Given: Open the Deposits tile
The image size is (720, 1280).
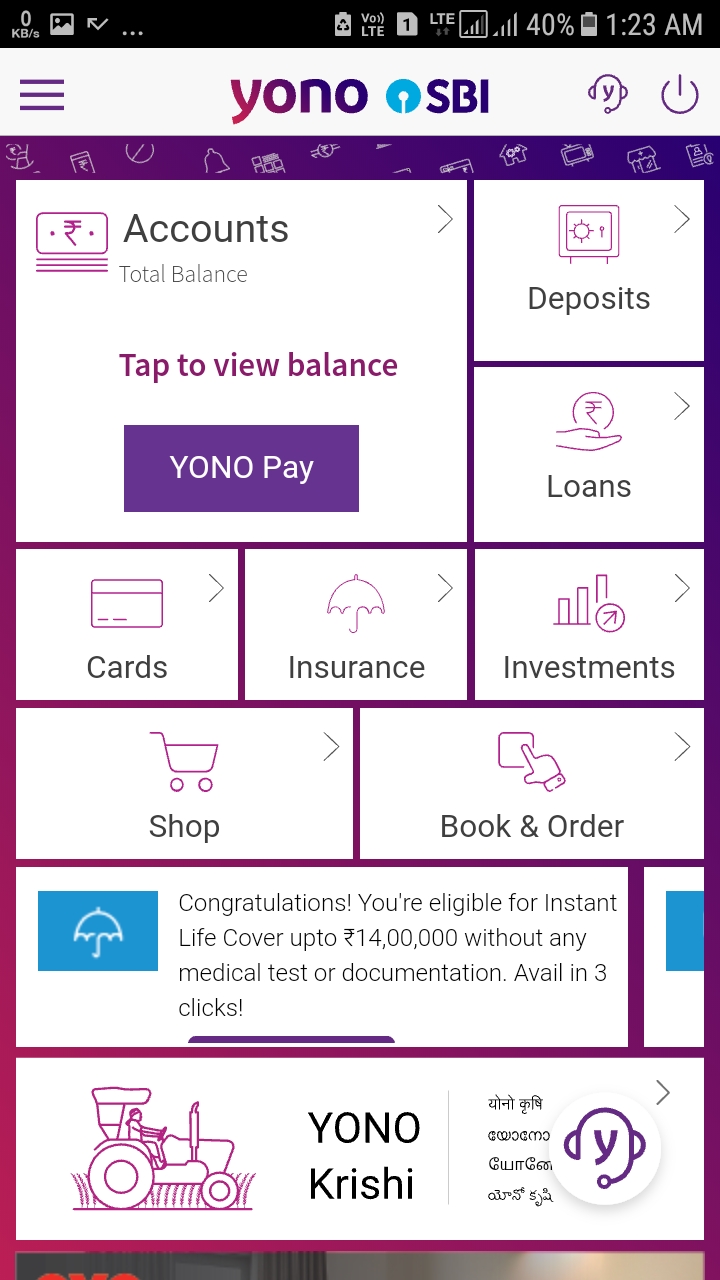Looking at the screenshot, I should click(x=588, y=270).
